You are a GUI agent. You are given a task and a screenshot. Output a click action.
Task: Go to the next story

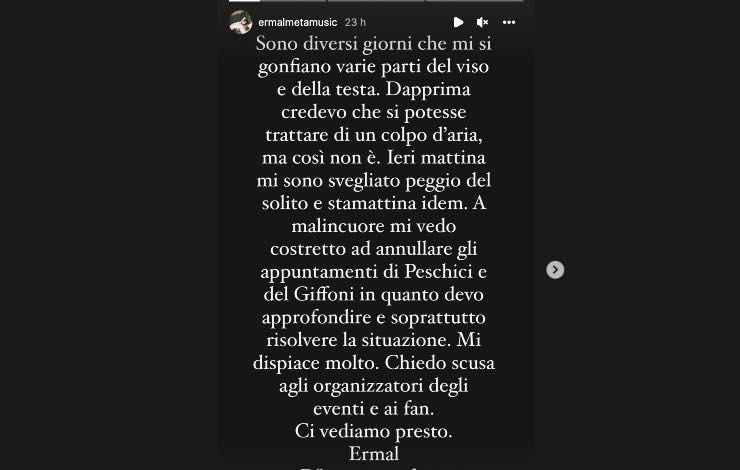coord(555,270)
